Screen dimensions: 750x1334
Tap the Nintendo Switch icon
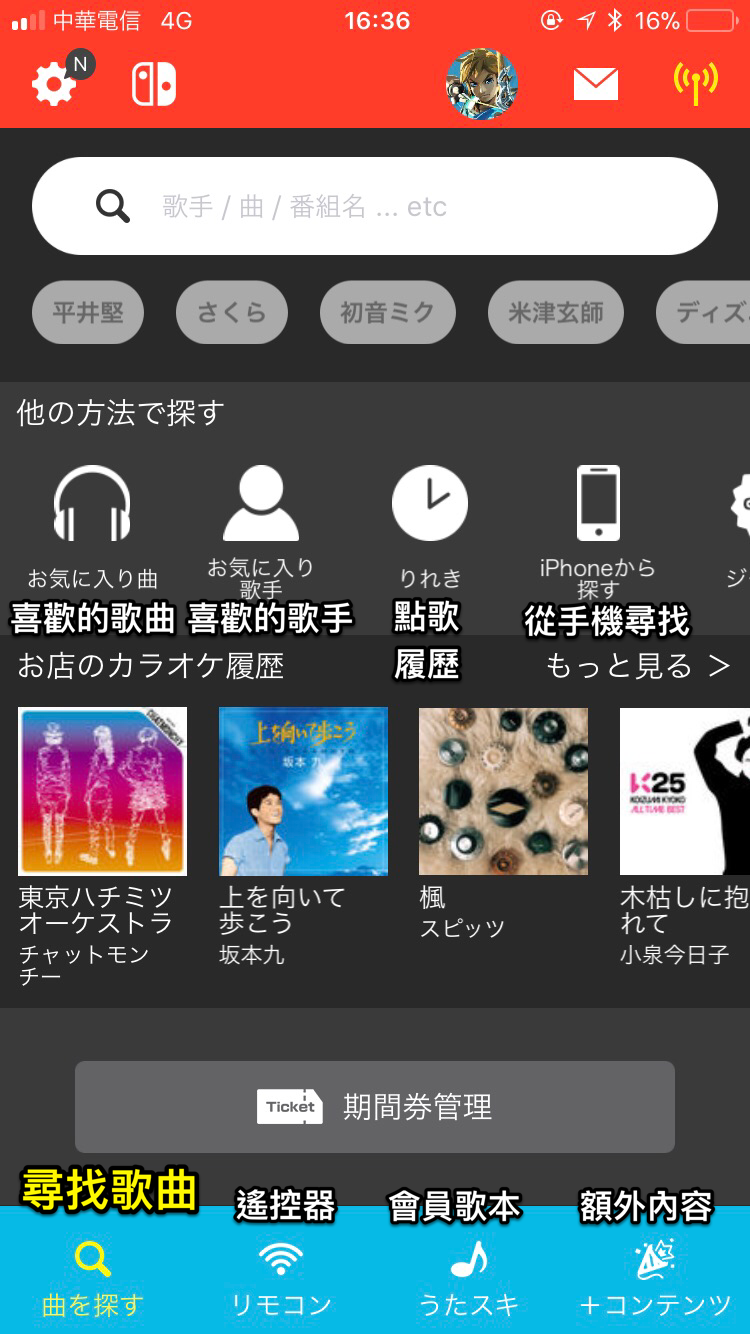pyautogui.click(x=154, y=84)
